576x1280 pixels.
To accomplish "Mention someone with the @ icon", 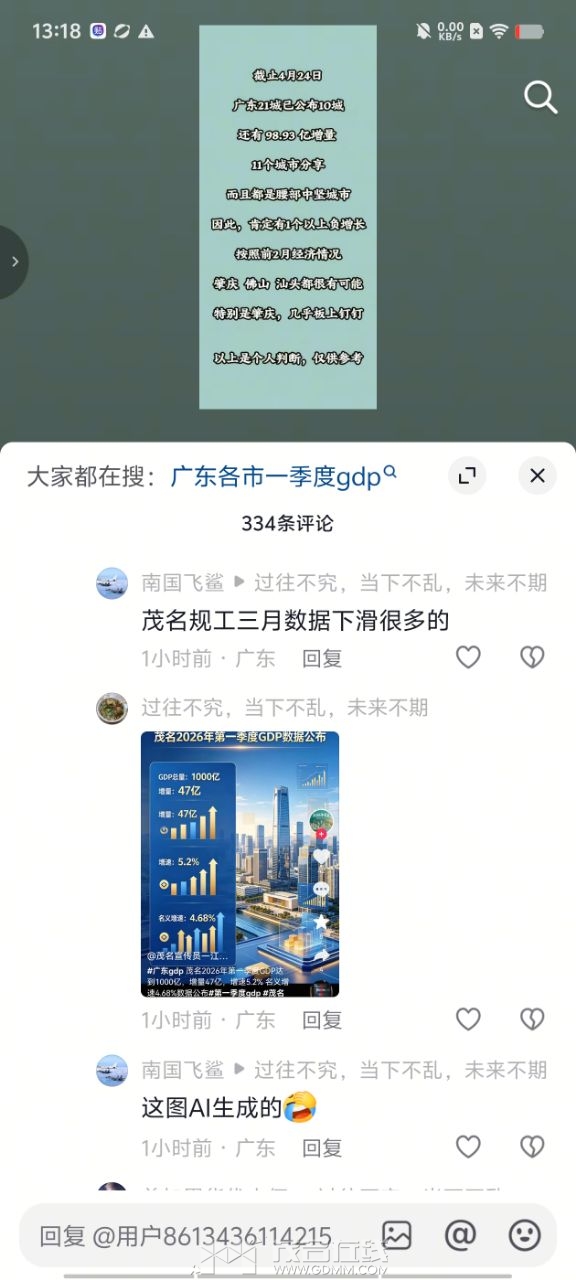I will [x=460, y=1236].
